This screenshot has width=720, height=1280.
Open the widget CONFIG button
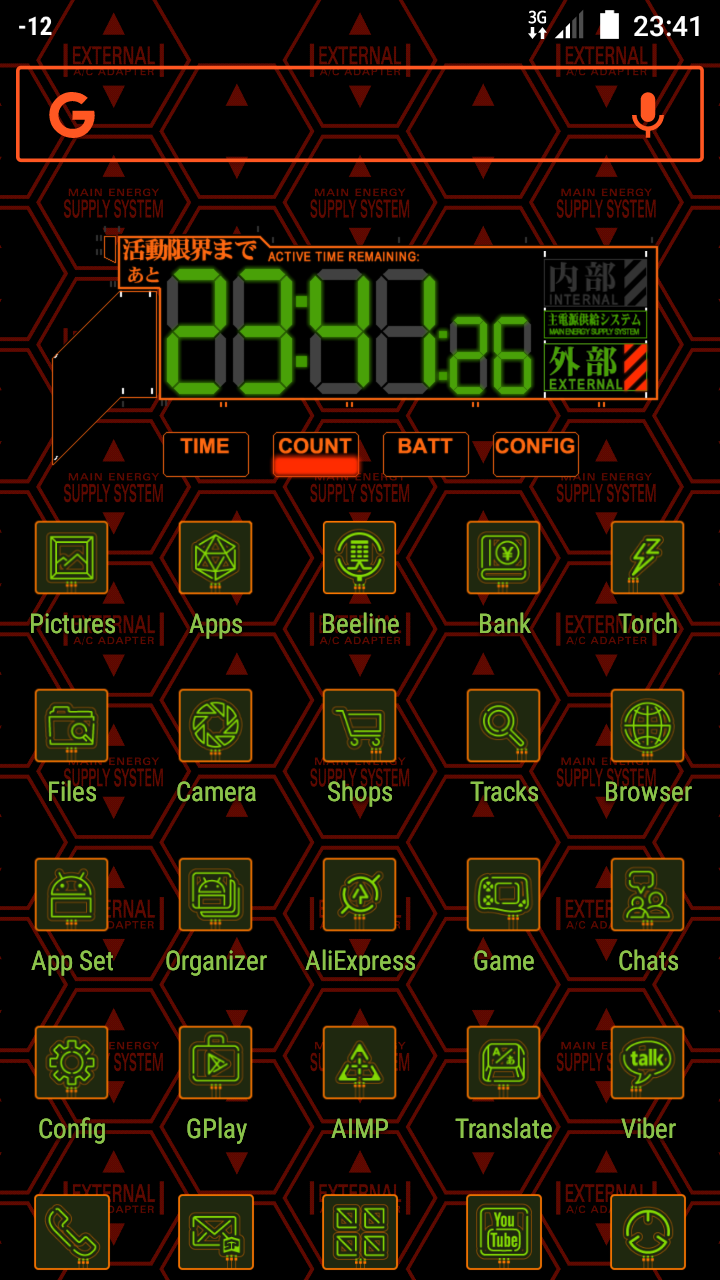(536, 454)
